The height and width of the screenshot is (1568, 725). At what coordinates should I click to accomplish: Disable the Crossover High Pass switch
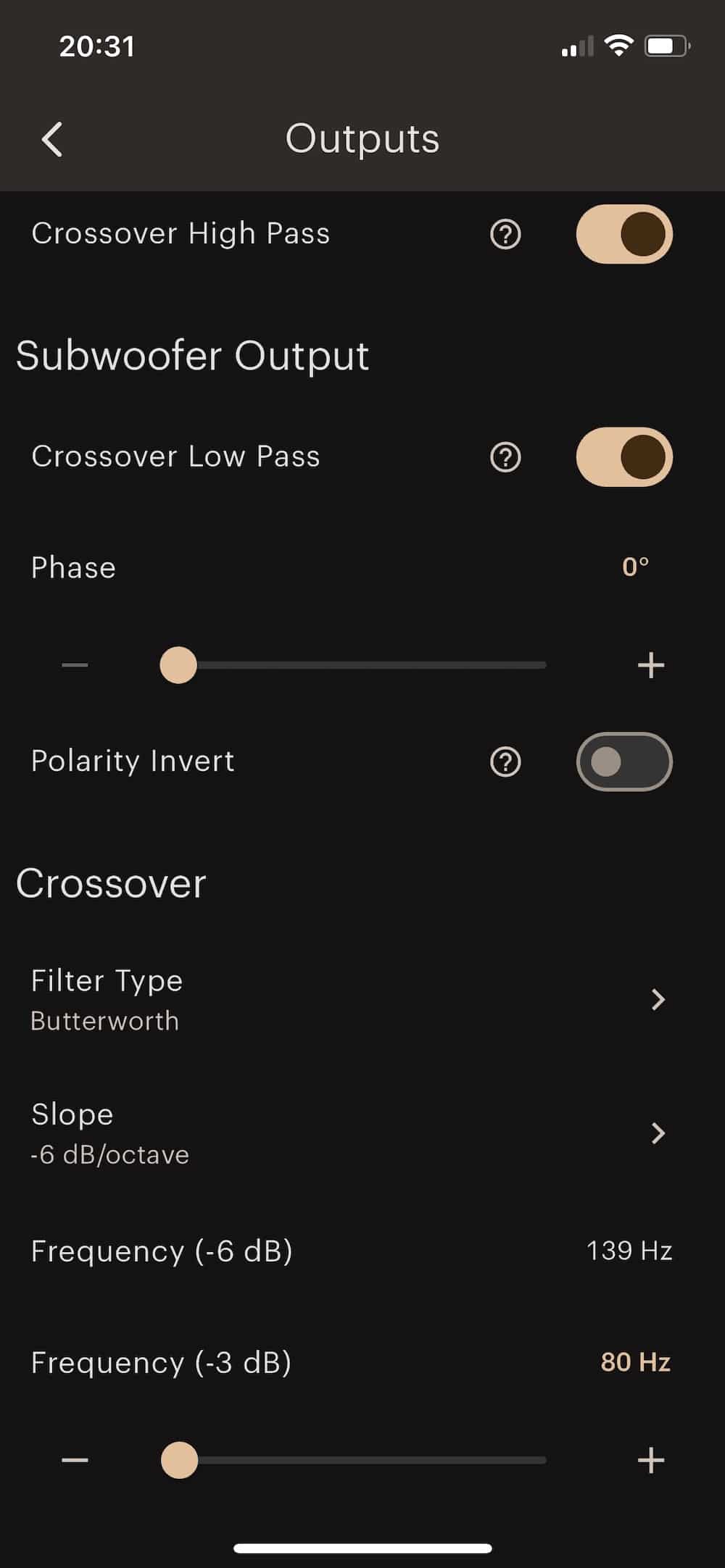pos(624,234)
